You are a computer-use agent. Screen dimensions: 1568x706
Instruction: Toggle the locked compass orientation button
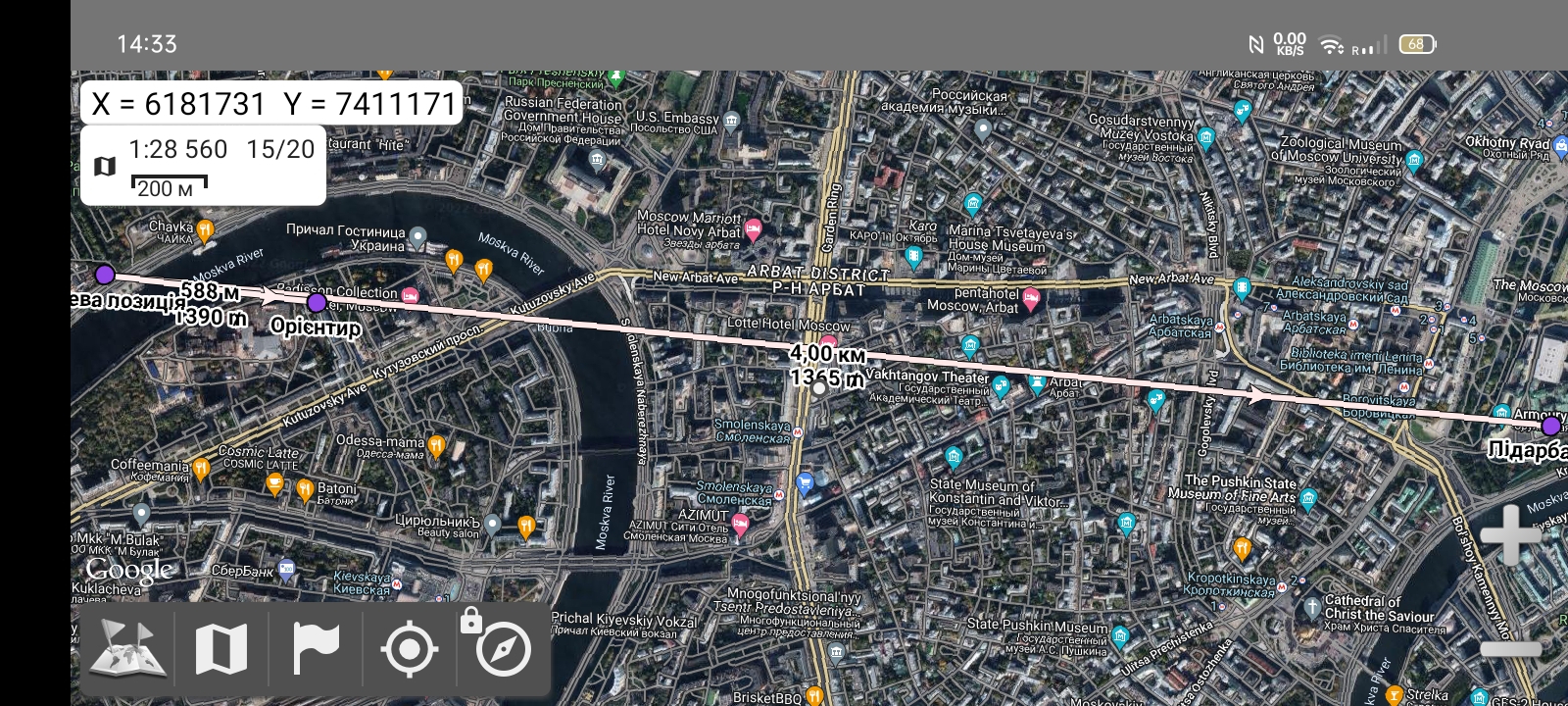coord(502,647)
